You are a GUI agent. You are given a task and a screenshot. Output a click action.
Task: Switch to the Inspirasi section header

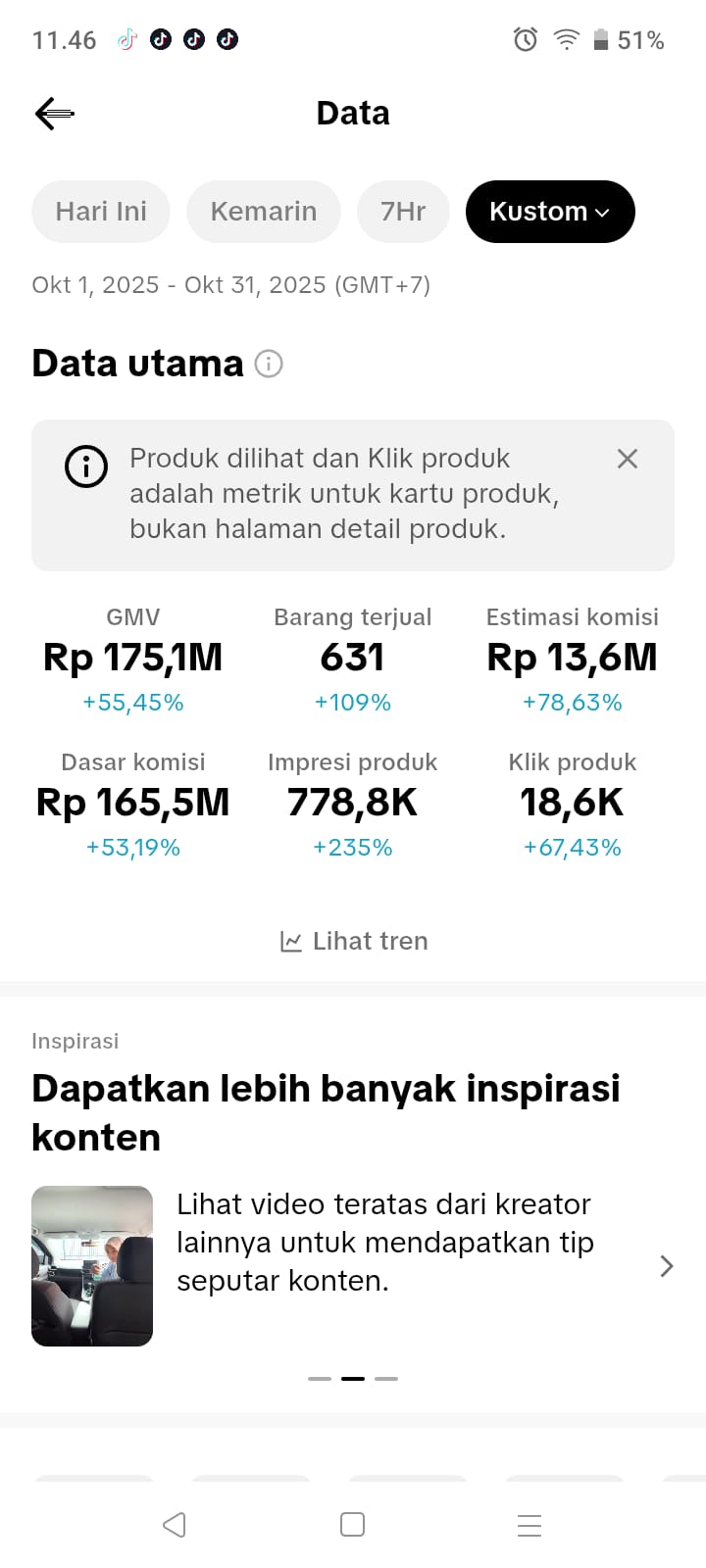pos(76,1041)
